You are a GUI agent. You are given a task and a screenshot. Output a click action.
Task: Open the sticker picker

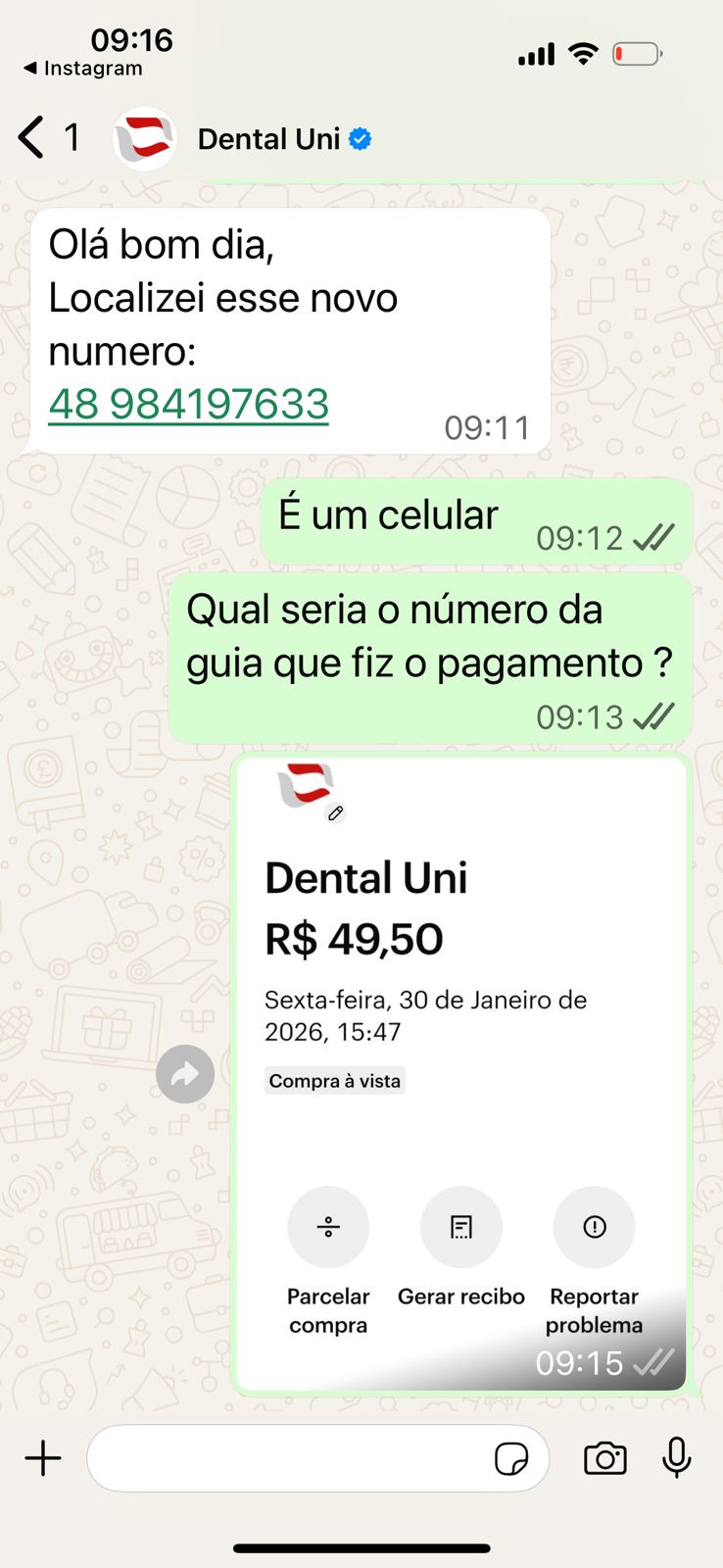pyautogui.click(x=511, y=1459)
